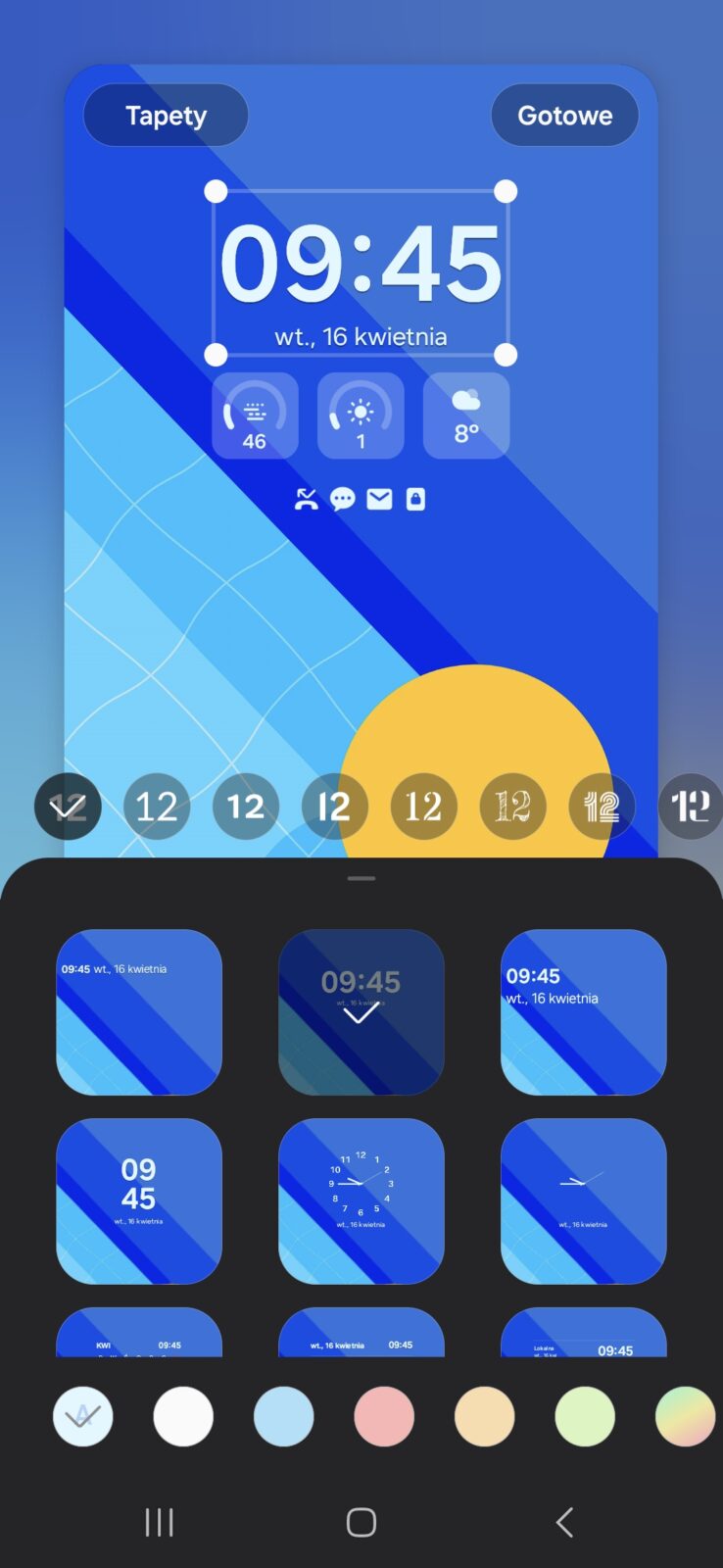Pick the light green clock color
Viewport: 723px width, 1568px height.
[x=585, y=1416]
